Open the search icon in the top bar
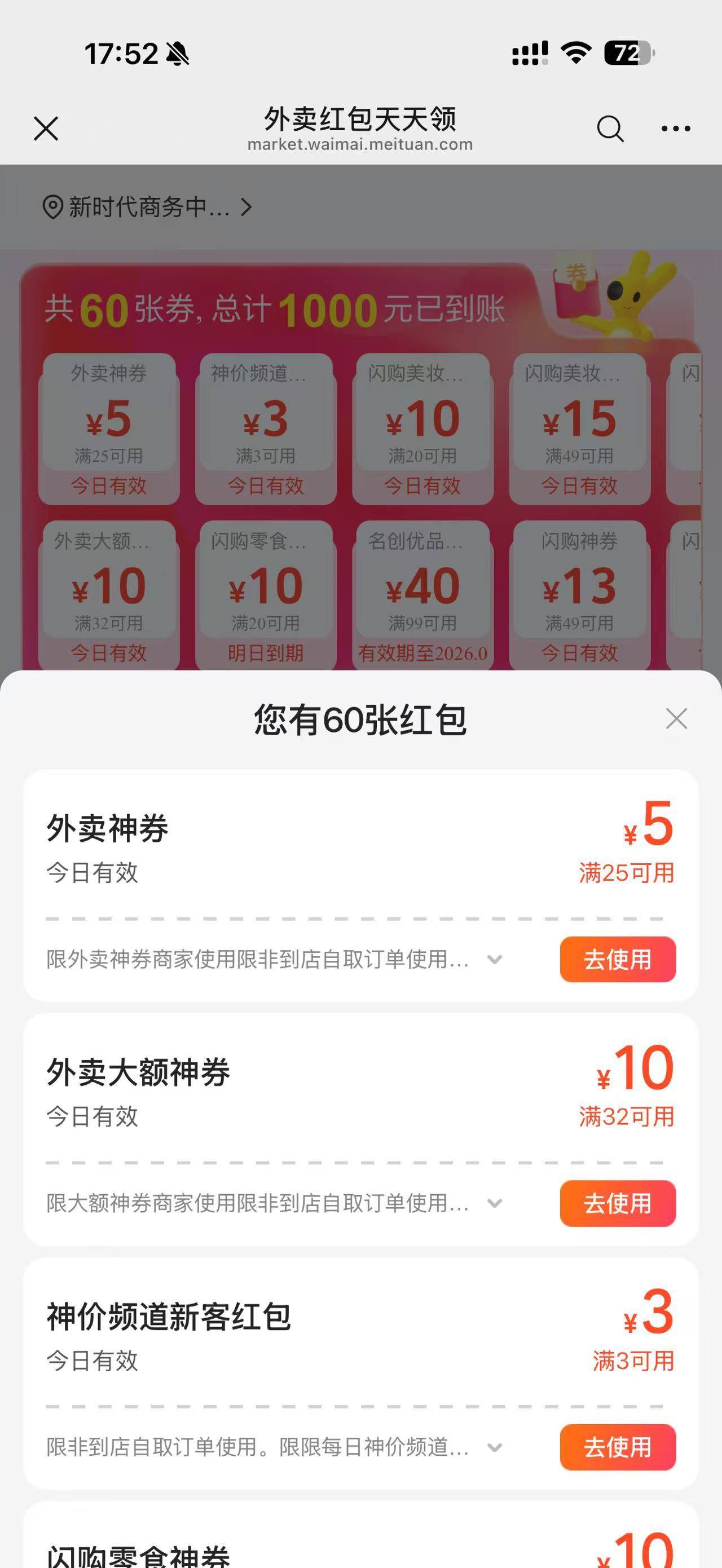The width and height of the screenshot is (722, 1568). [x=609, y=129]
